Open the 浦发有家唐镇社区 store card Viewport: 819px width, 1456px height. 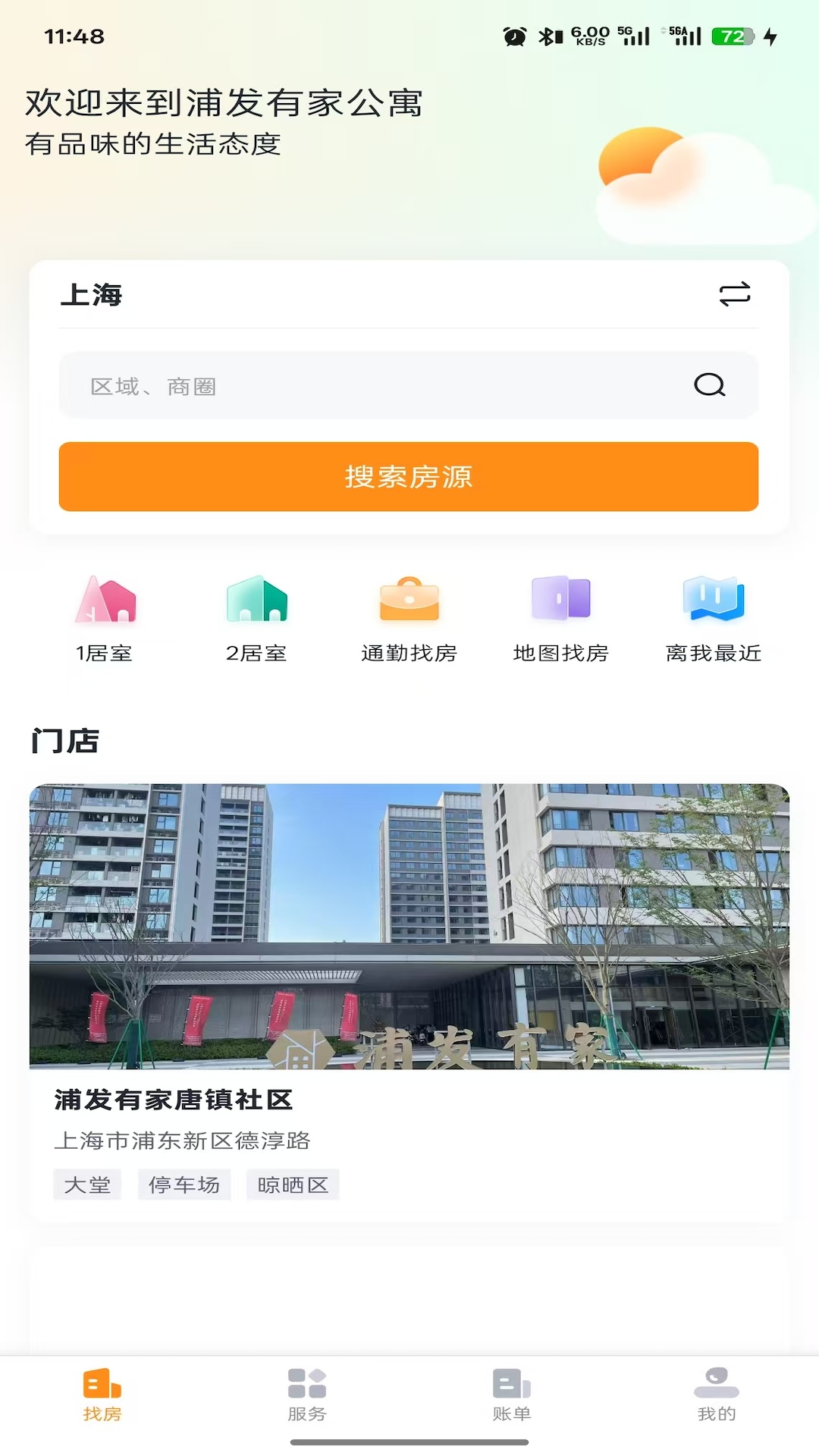point(409,1001)
